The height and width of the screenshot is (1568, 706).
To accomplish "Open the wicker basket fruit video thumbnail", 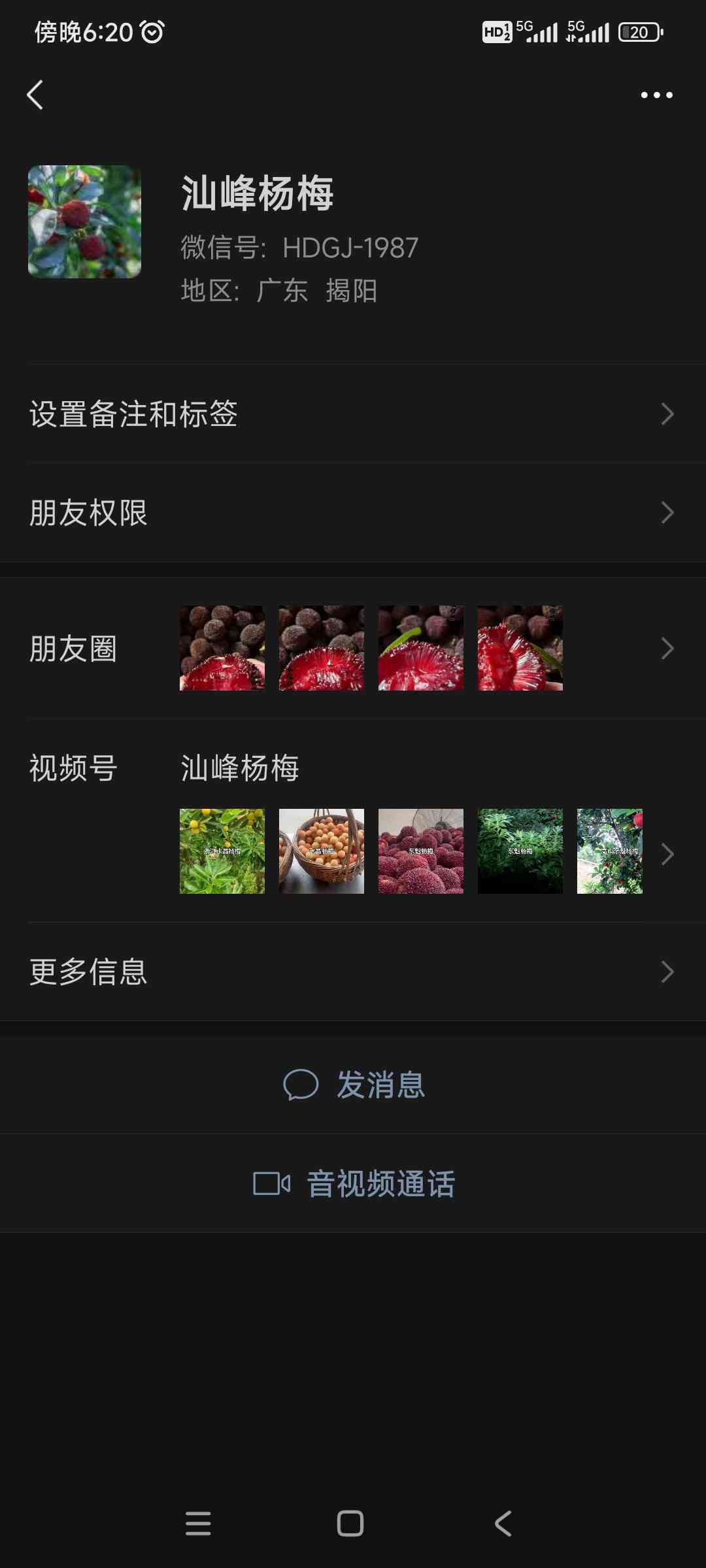I will tap(322, 851).
